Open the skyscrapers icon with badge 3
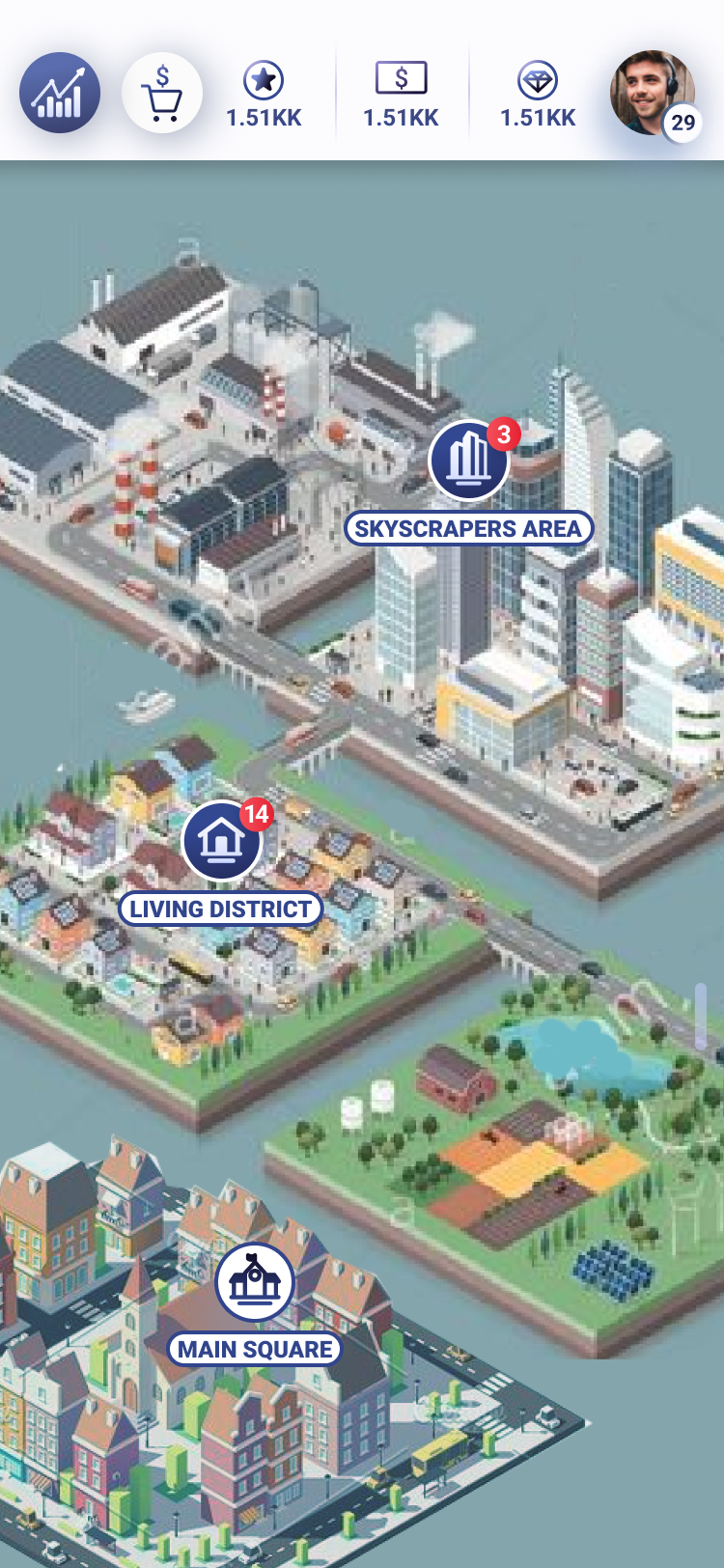The width and height of the screenshot is (724, 1568). [469, 460]
